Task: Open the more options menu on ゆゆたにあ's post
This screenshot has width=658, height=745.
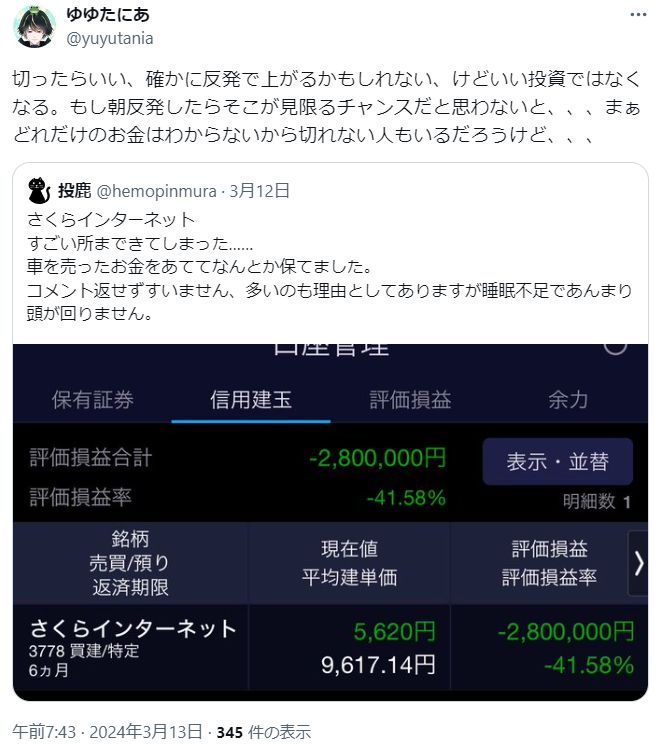Action: point(639,14)
